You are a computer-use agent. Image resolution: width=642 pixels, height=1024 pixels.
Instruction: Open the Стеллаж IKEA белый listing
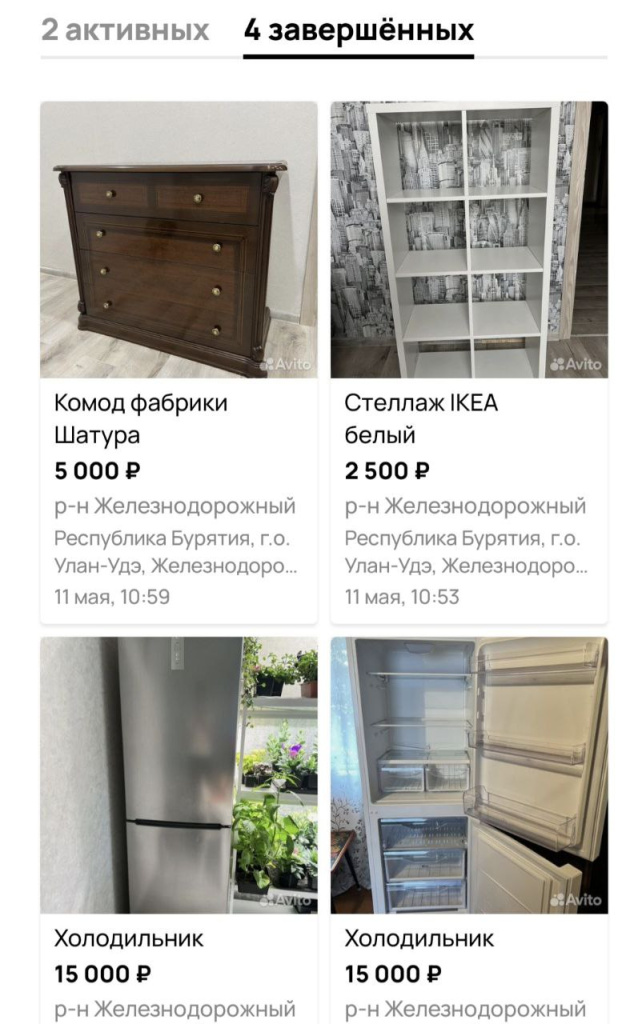[x=469, y=240]
